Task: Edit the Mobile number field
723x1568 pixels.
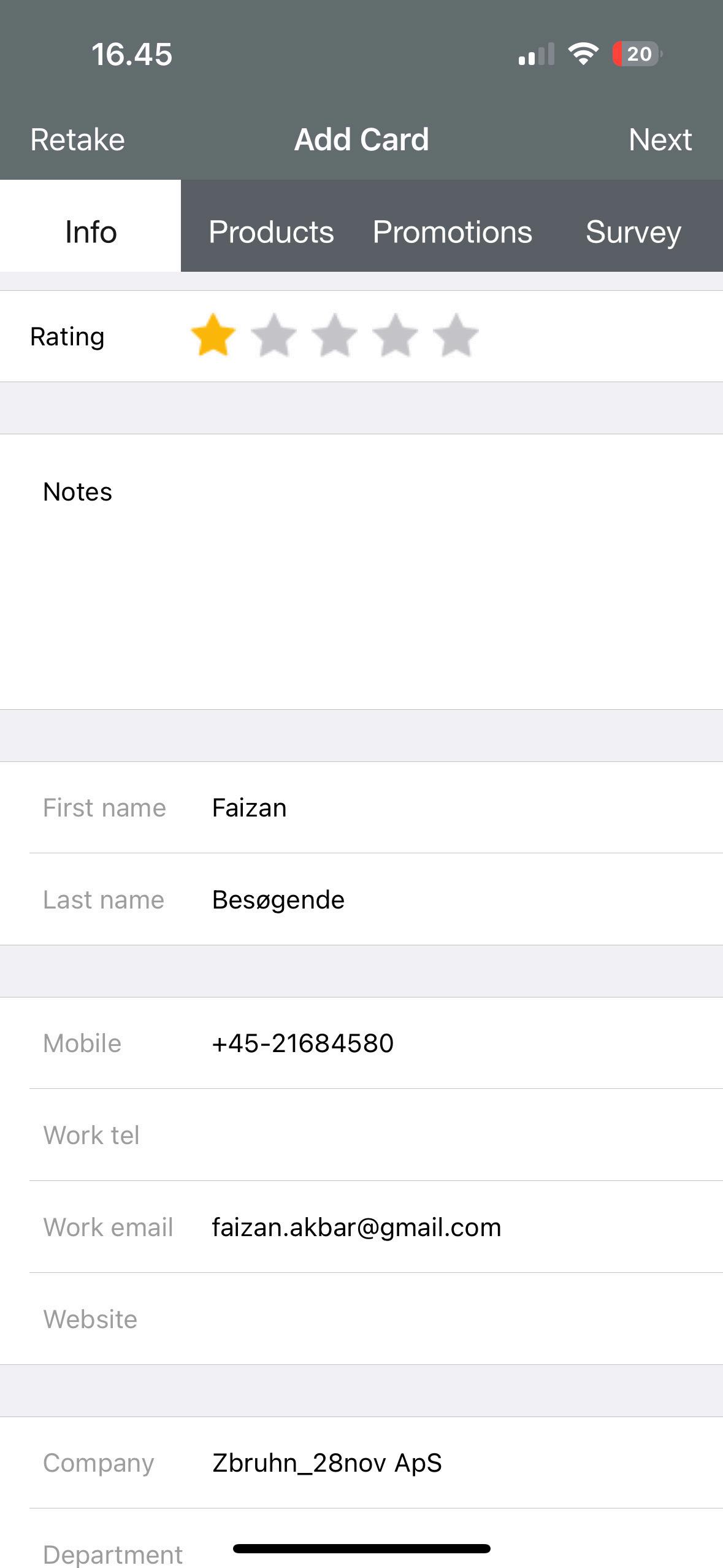Action: point(429,1043)
